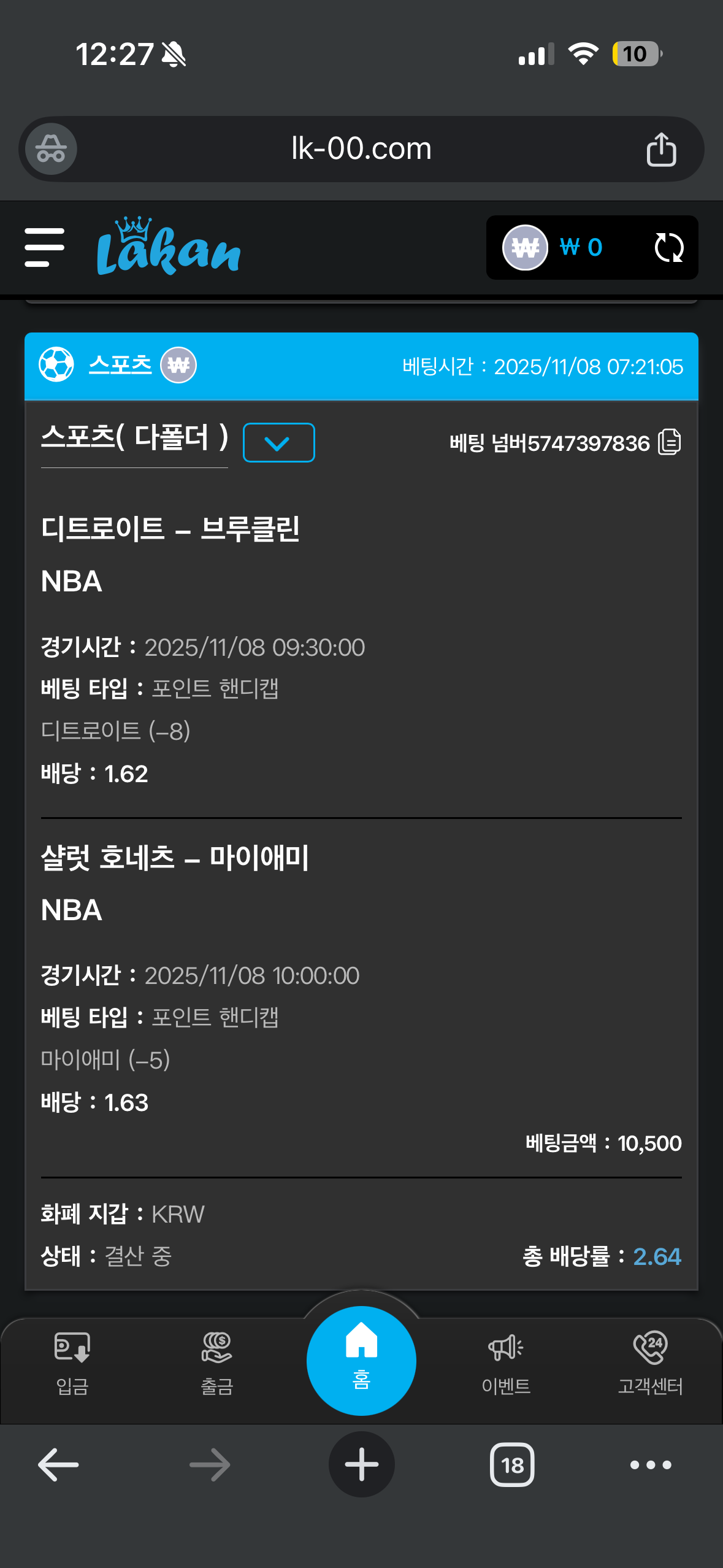This screenshot has width=723, height=1568.
Task: View the 이벤트 events tab
Action: coord(506,1362)
